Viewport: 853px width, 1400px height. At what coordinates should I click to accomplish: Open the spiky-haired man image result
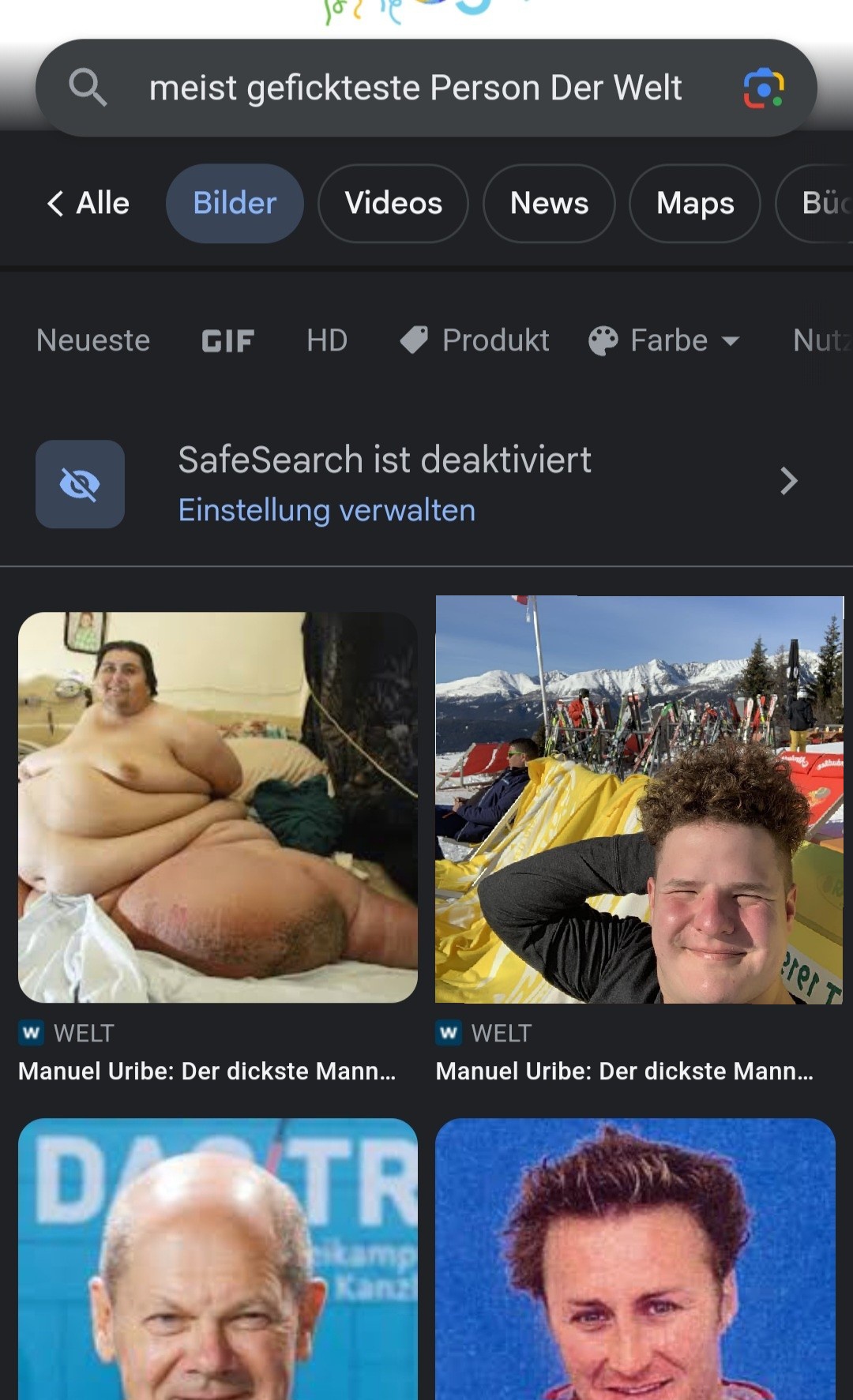(x=635, y=1259)
